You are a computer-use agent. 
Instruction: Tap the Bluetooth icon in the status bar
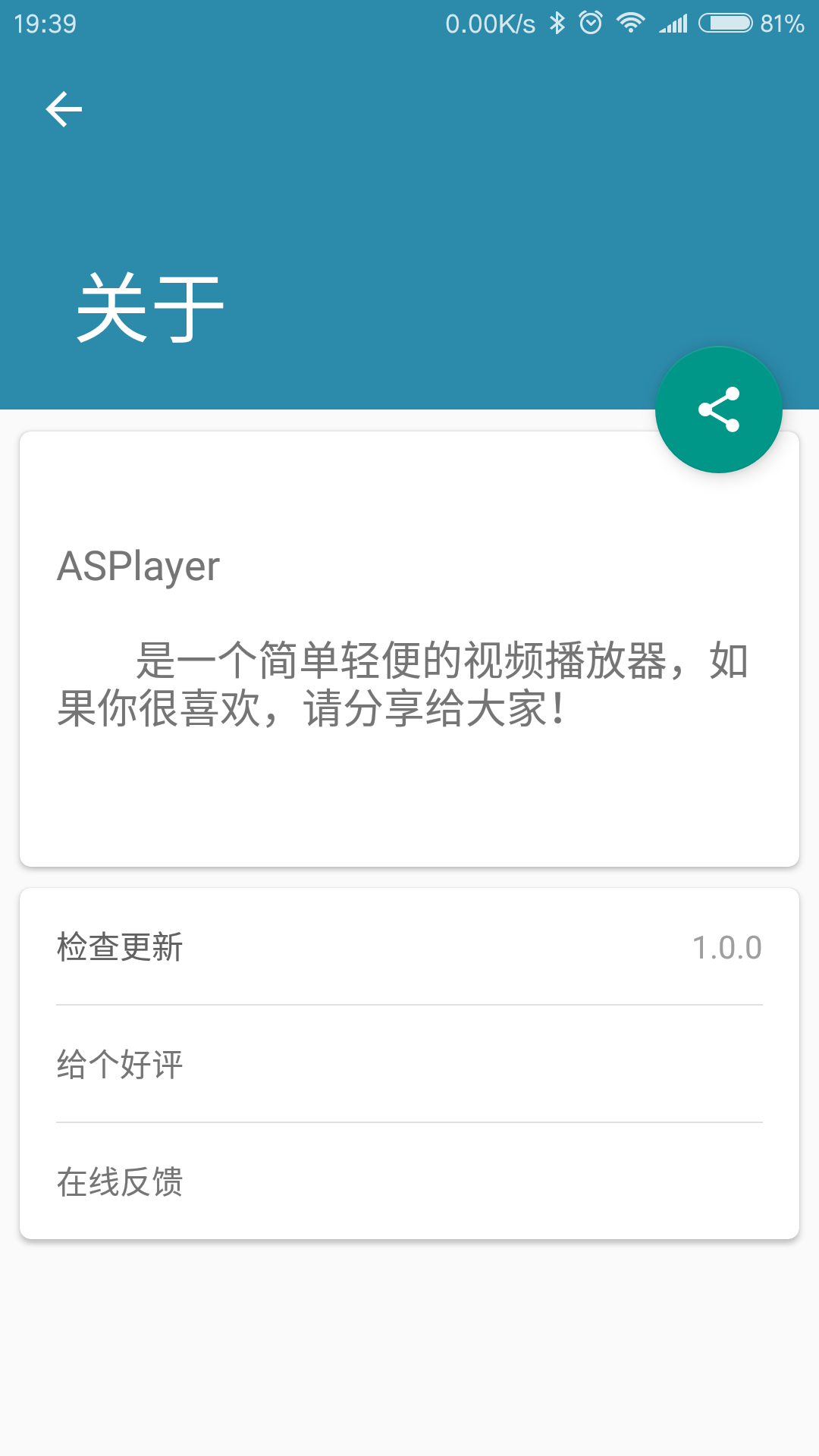point(557,22)
